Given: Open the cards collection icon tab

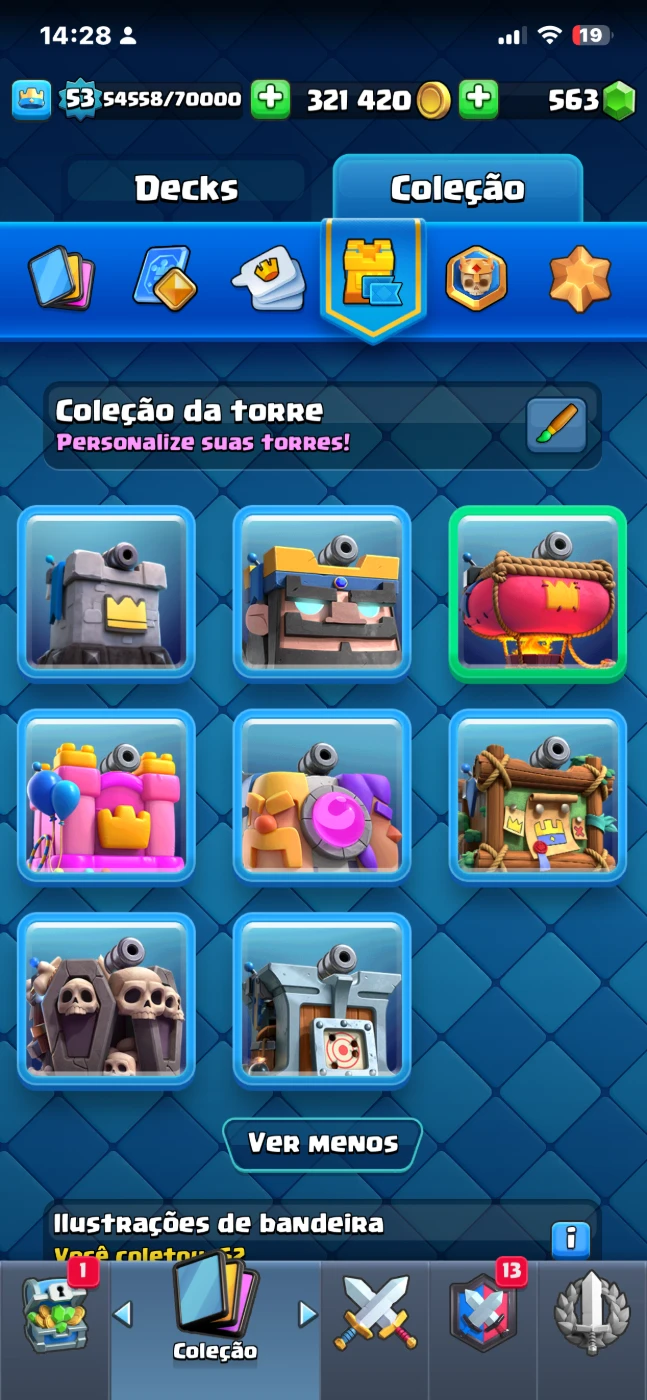Looking at the screenshot, I should tap(62, 277).
